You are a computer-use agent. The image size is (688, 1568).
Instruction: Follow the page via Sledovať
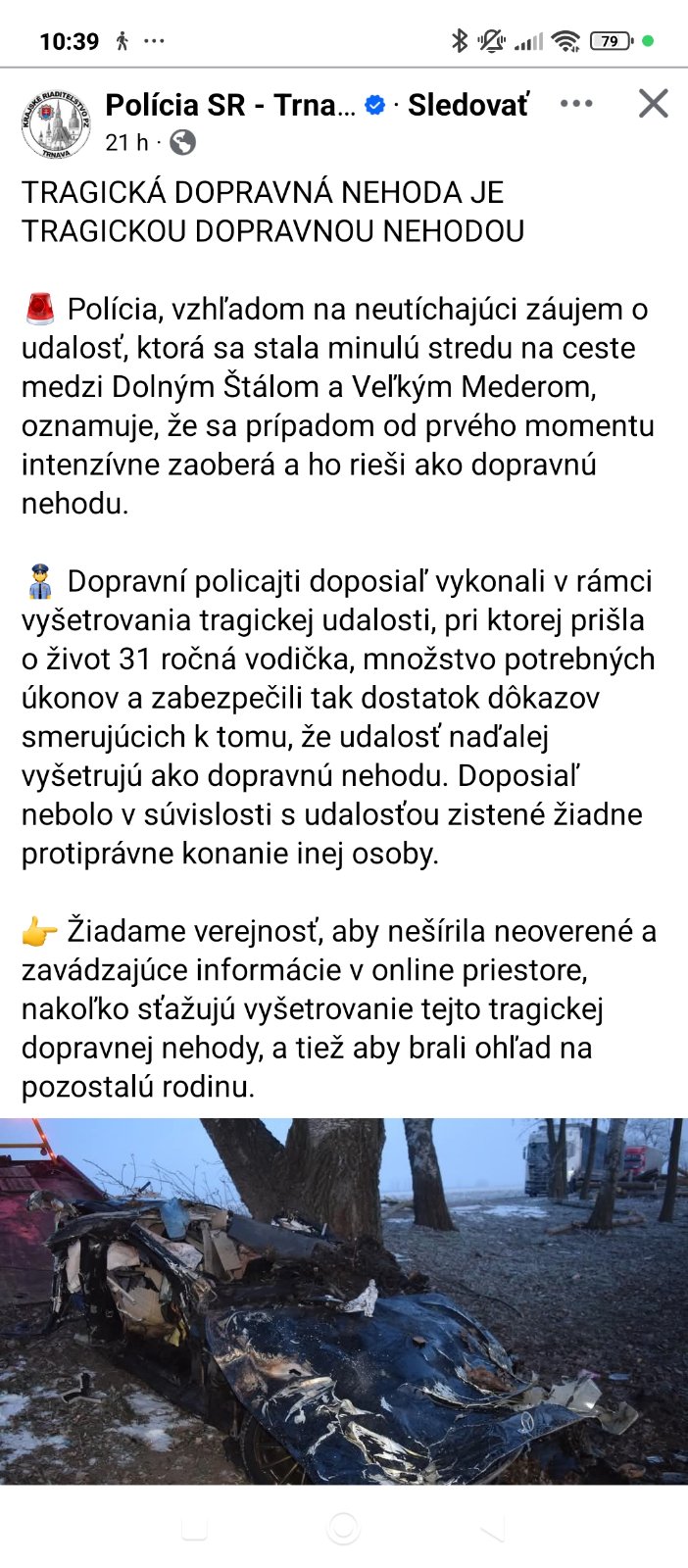coord(467,105)
